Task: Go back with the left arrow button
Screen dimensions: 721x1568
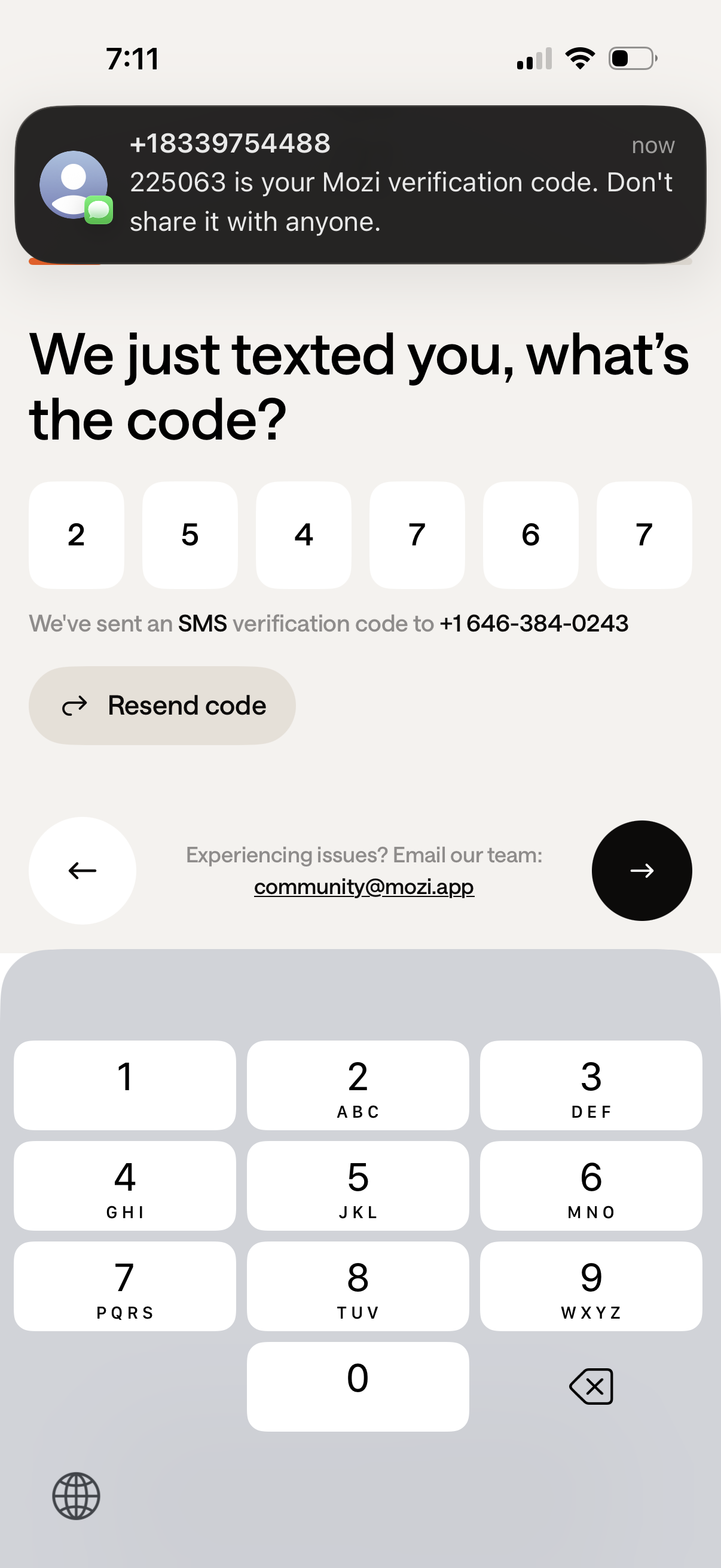Action: pyautogui.click(x=82, y=871)
